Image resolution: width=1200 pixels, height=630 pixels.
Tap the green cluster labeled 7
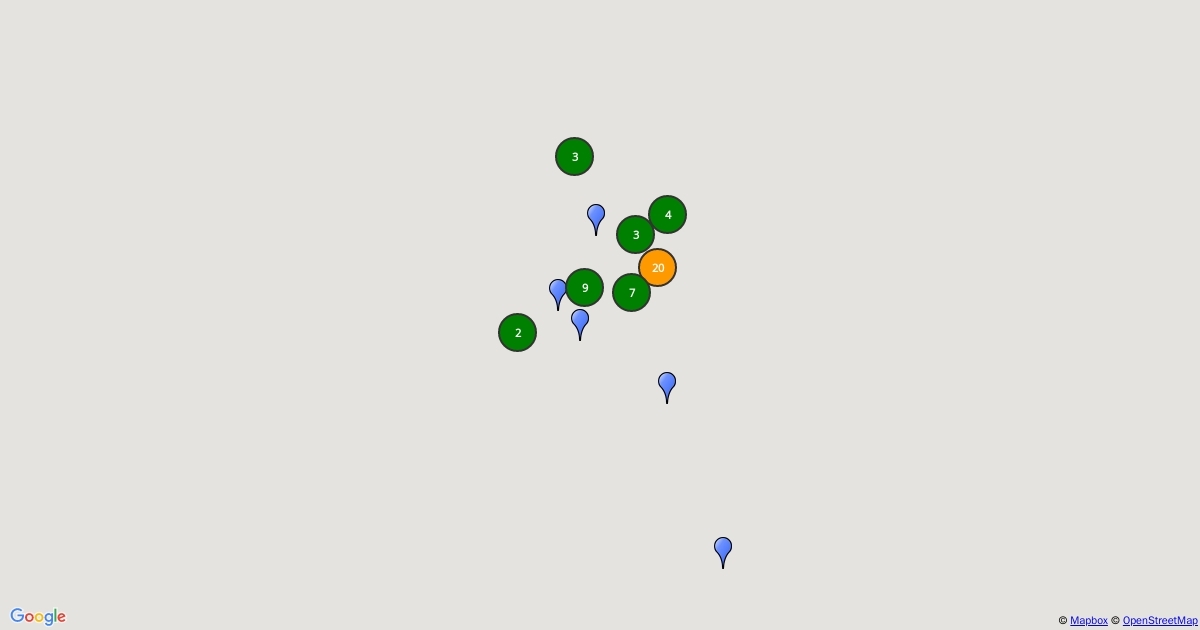click(x=631, y=293)
